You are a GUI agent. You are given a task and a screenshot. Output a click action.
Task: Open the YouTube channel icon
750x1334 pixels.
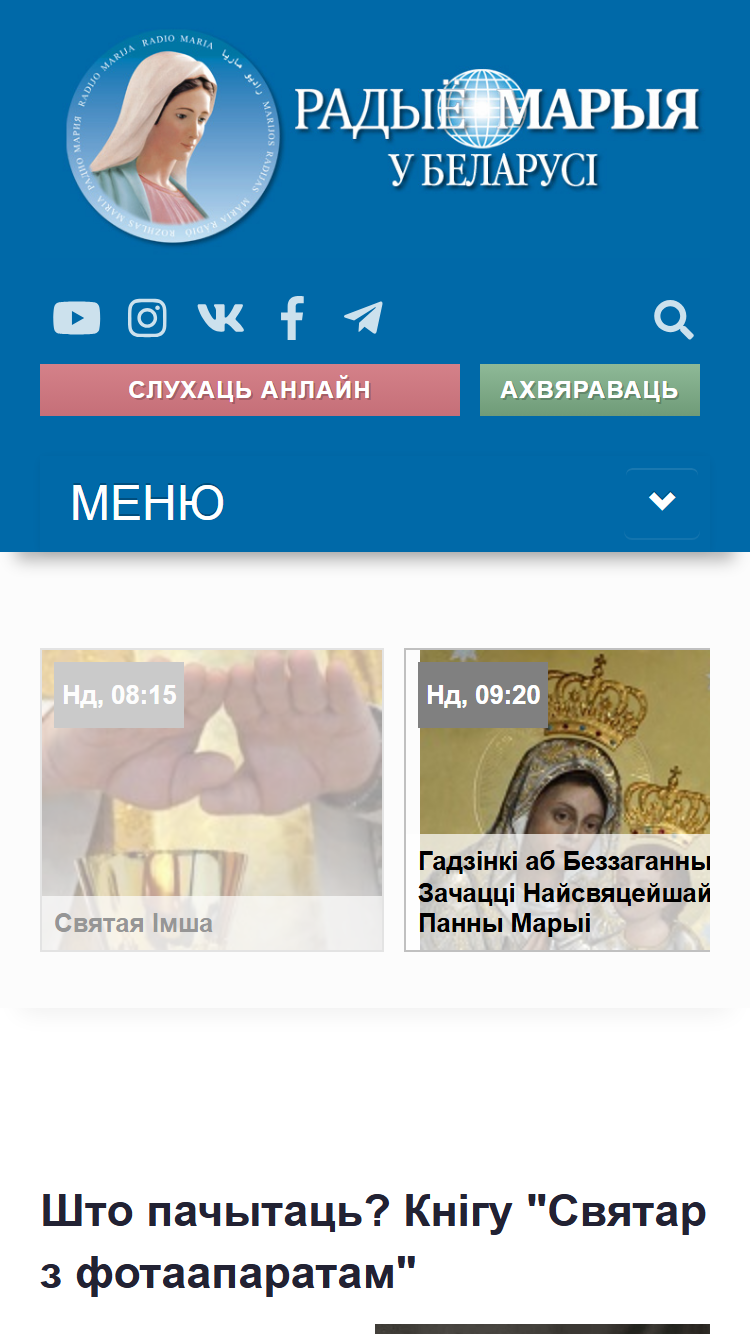[76, 319]
